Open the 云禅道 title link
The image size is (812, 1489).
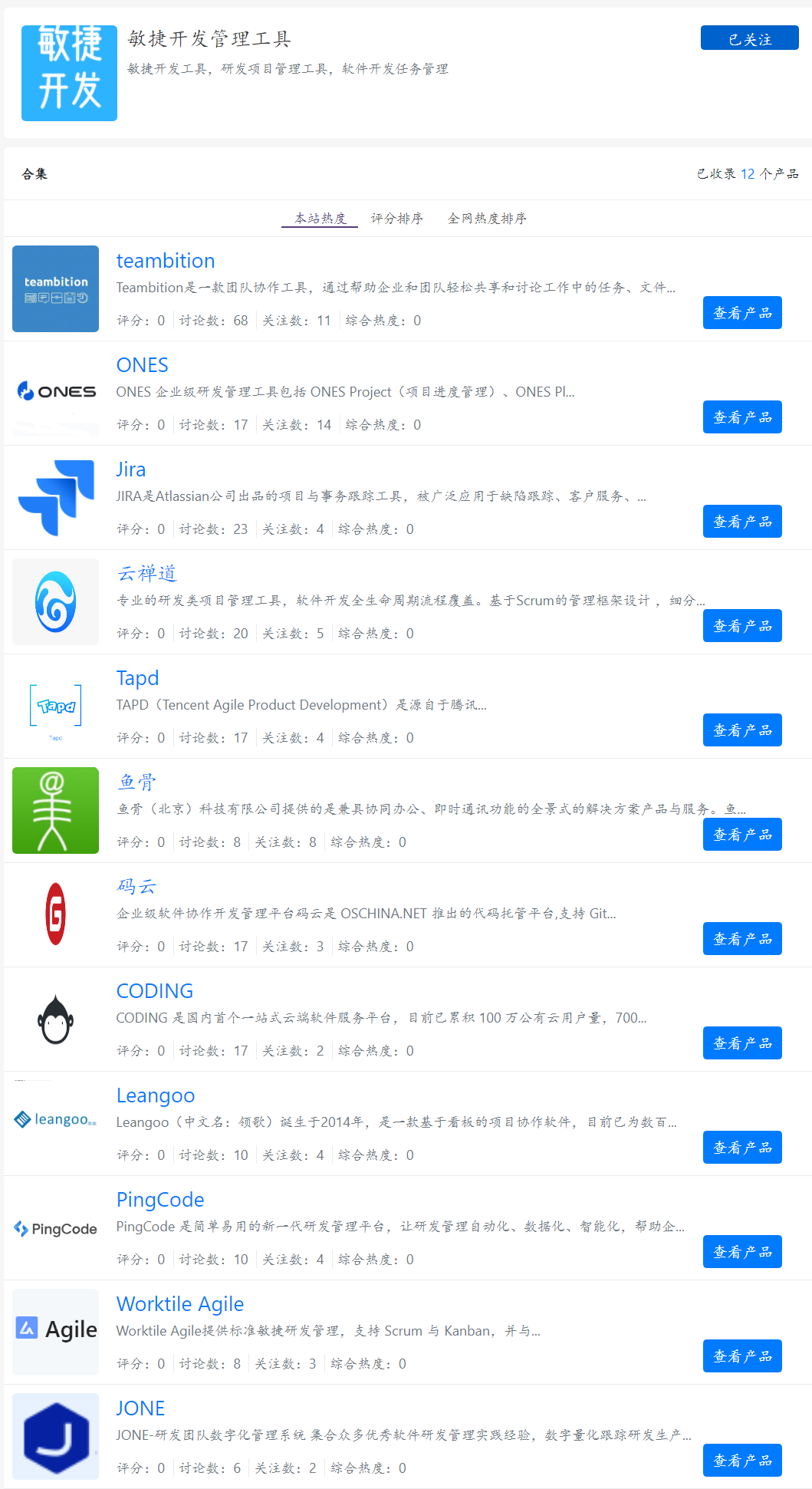(146, 574)
